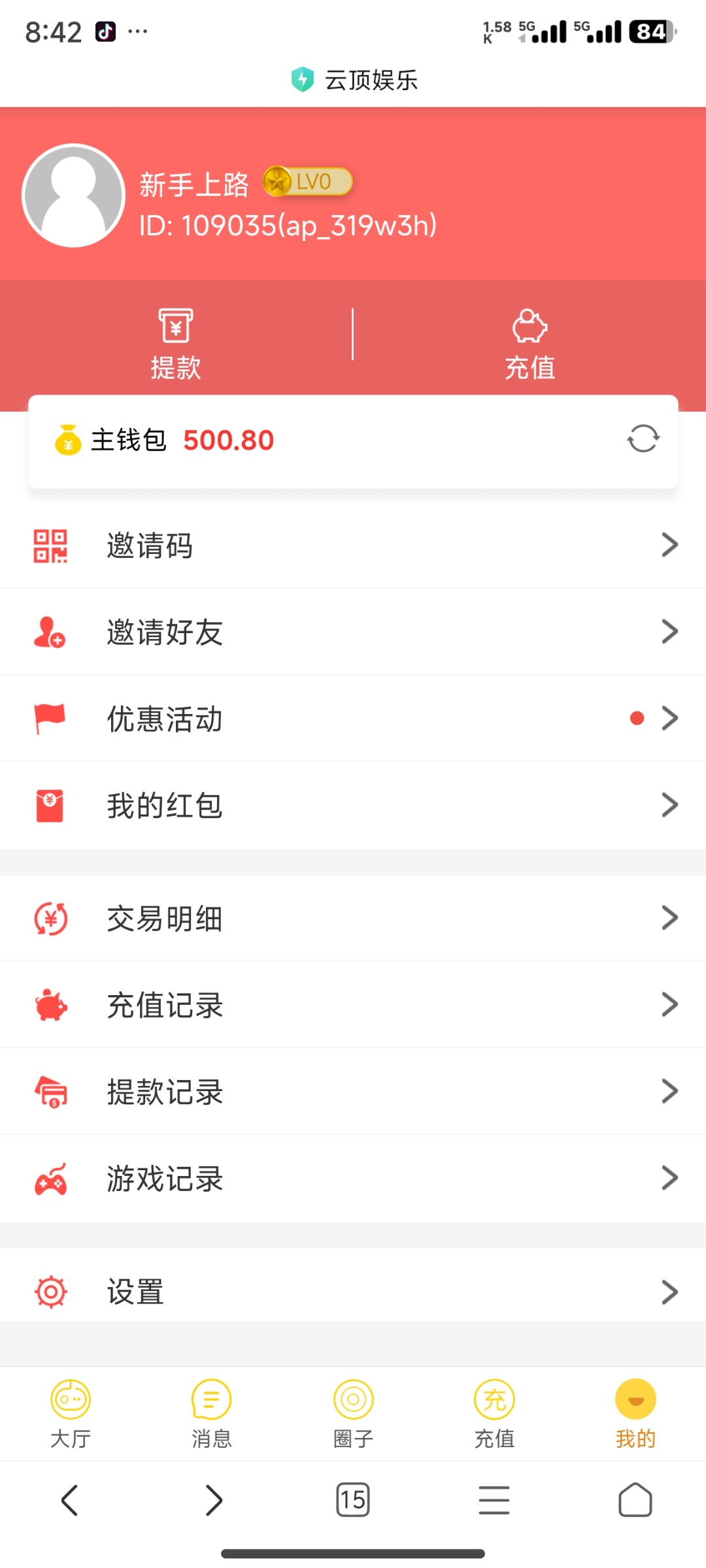The height and width of the screenshot is (1568, 706).
Task: Tap the 充值 piggy bank button
Action: tap(529, 345)
